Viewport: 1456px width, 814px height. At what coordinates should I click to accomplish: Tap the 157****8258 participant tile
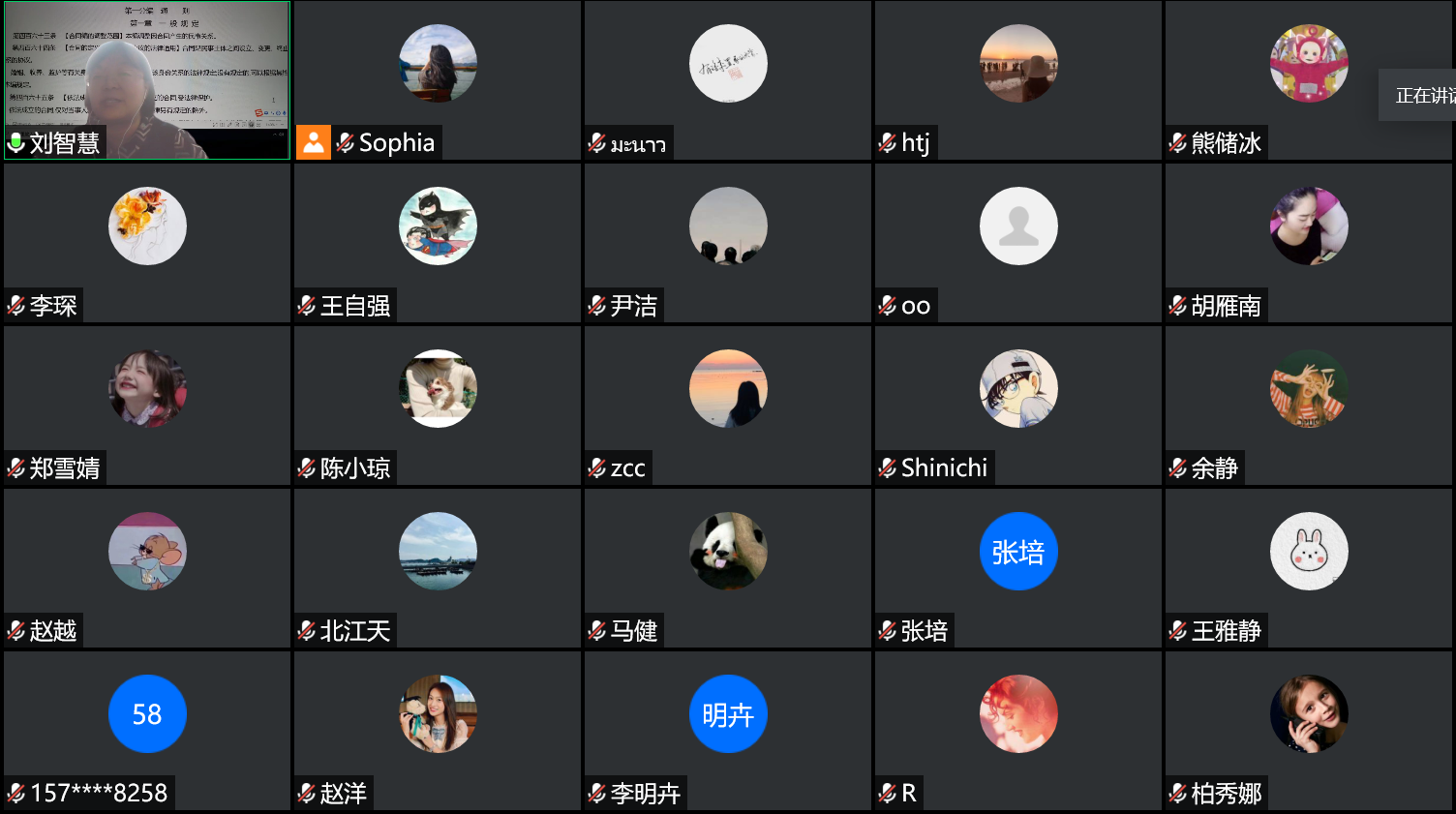(147, 730)
